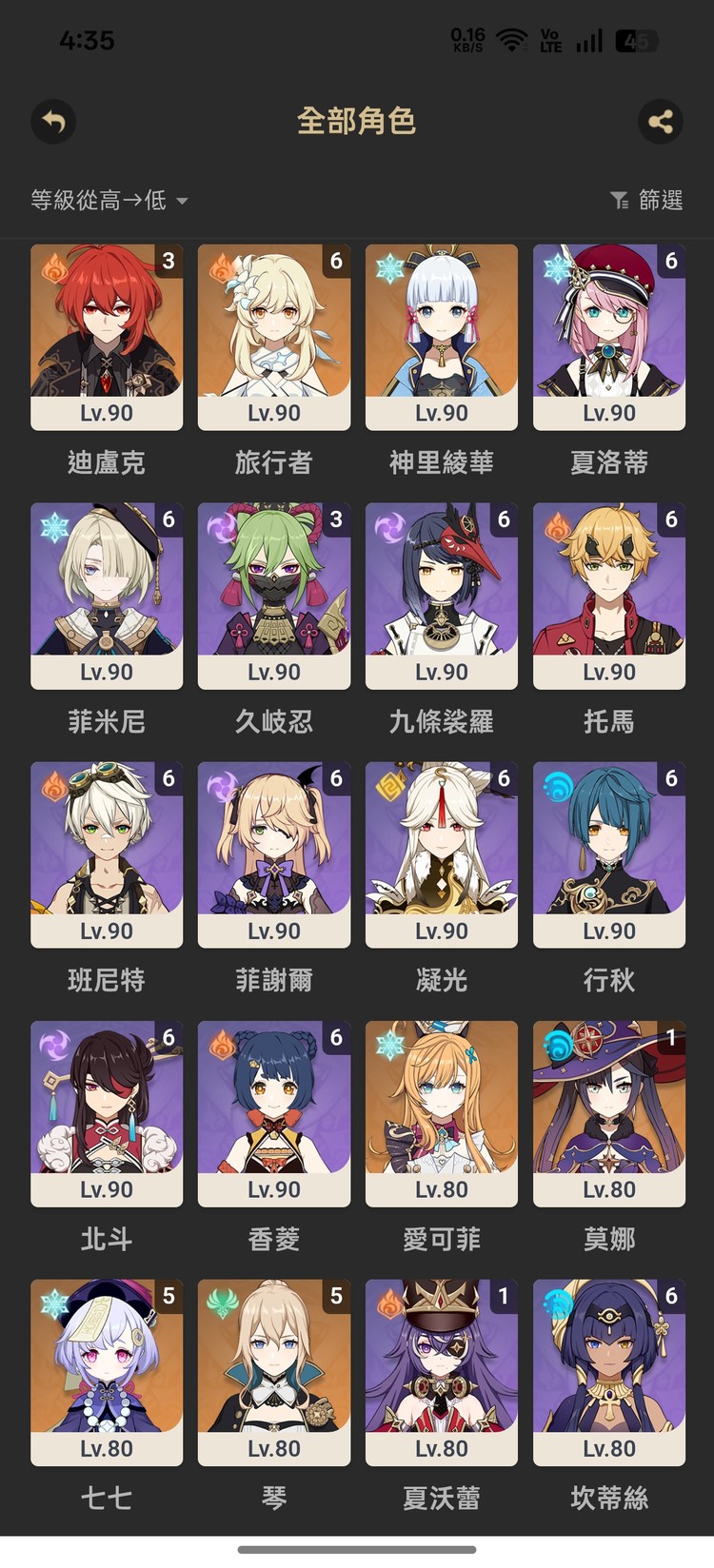
Task: View the 香菱 character tile
Action: 274,1113
